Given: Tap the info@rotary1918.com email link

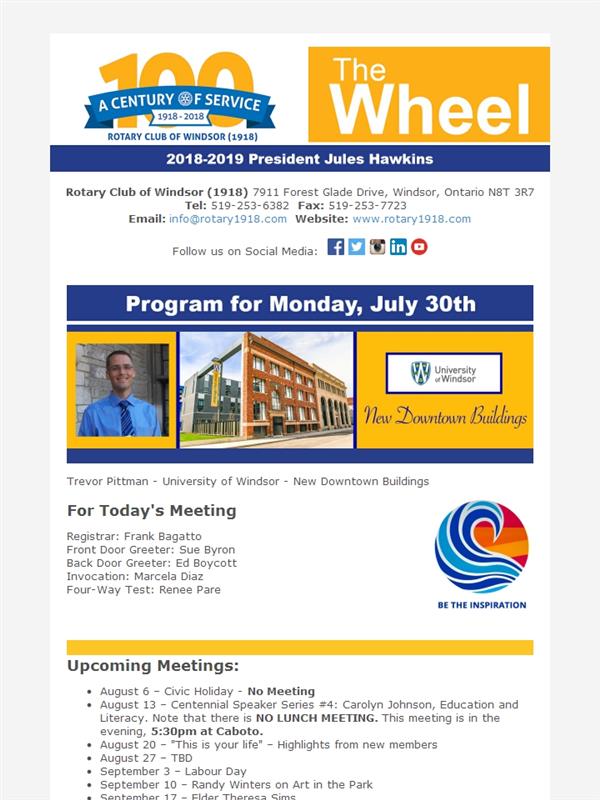Looking at the screenshot, I should tap(228, 219).
